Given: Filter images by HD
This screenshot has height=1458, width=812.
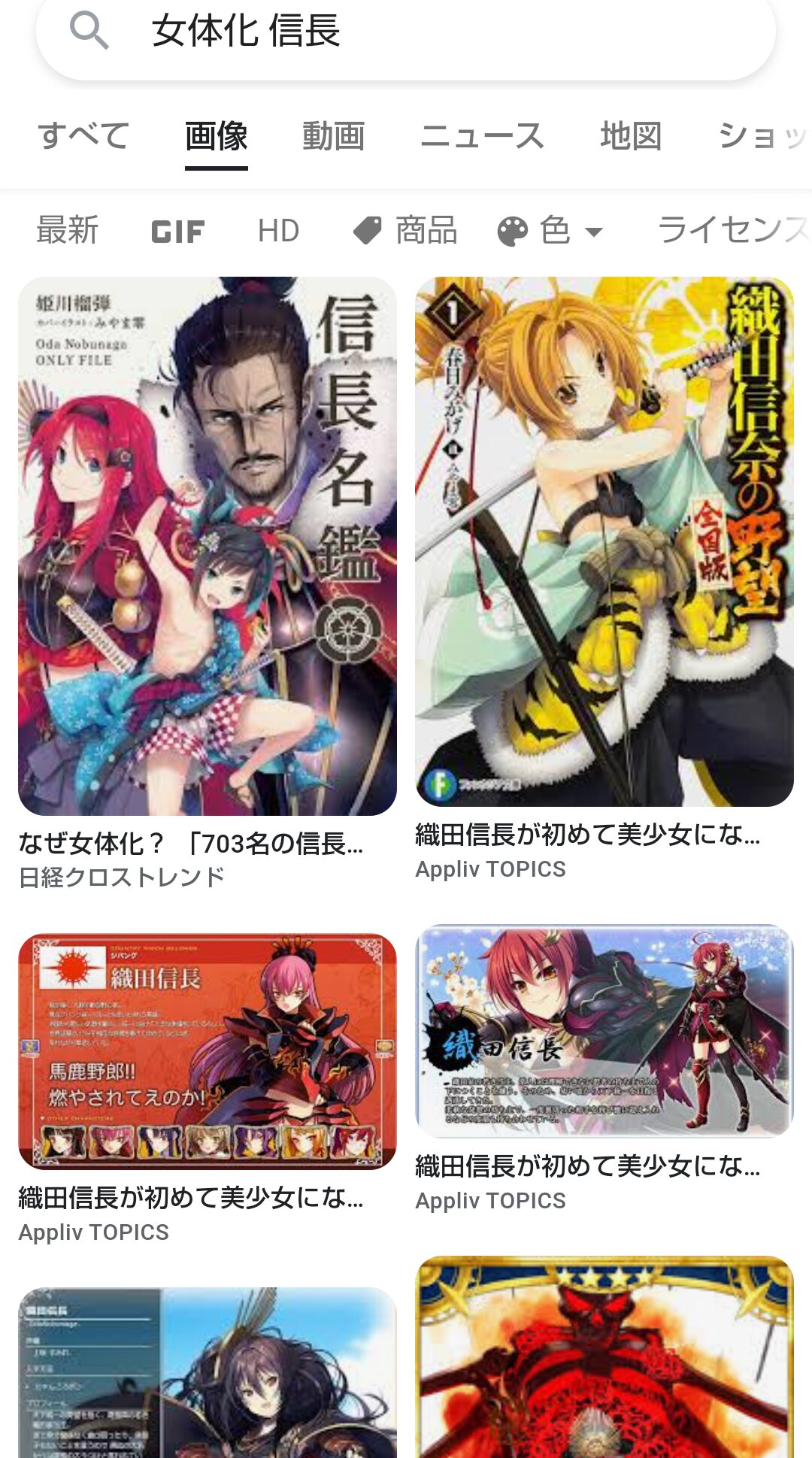Looking at the screenshot, I should click(x=278, y=231).
